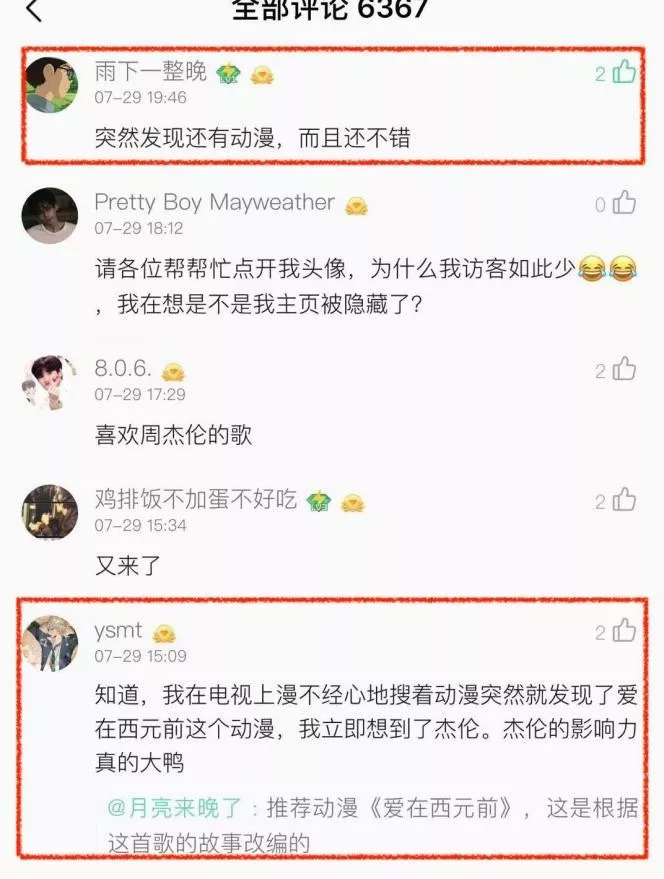Go back from the all comments page
Screen dimensions: 664x879
point(34,10)
